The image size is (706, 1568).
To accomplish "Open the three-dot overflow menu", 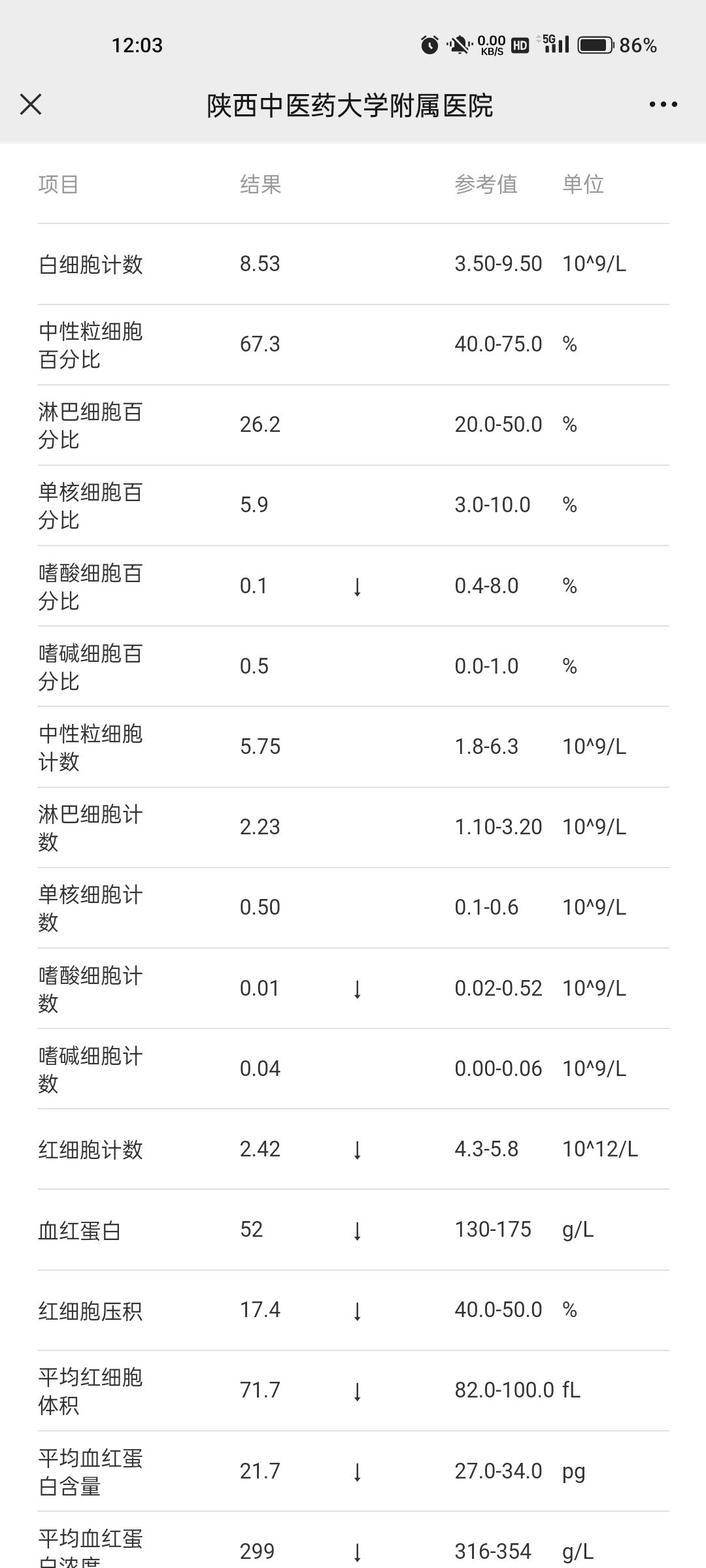I will 663,105.
